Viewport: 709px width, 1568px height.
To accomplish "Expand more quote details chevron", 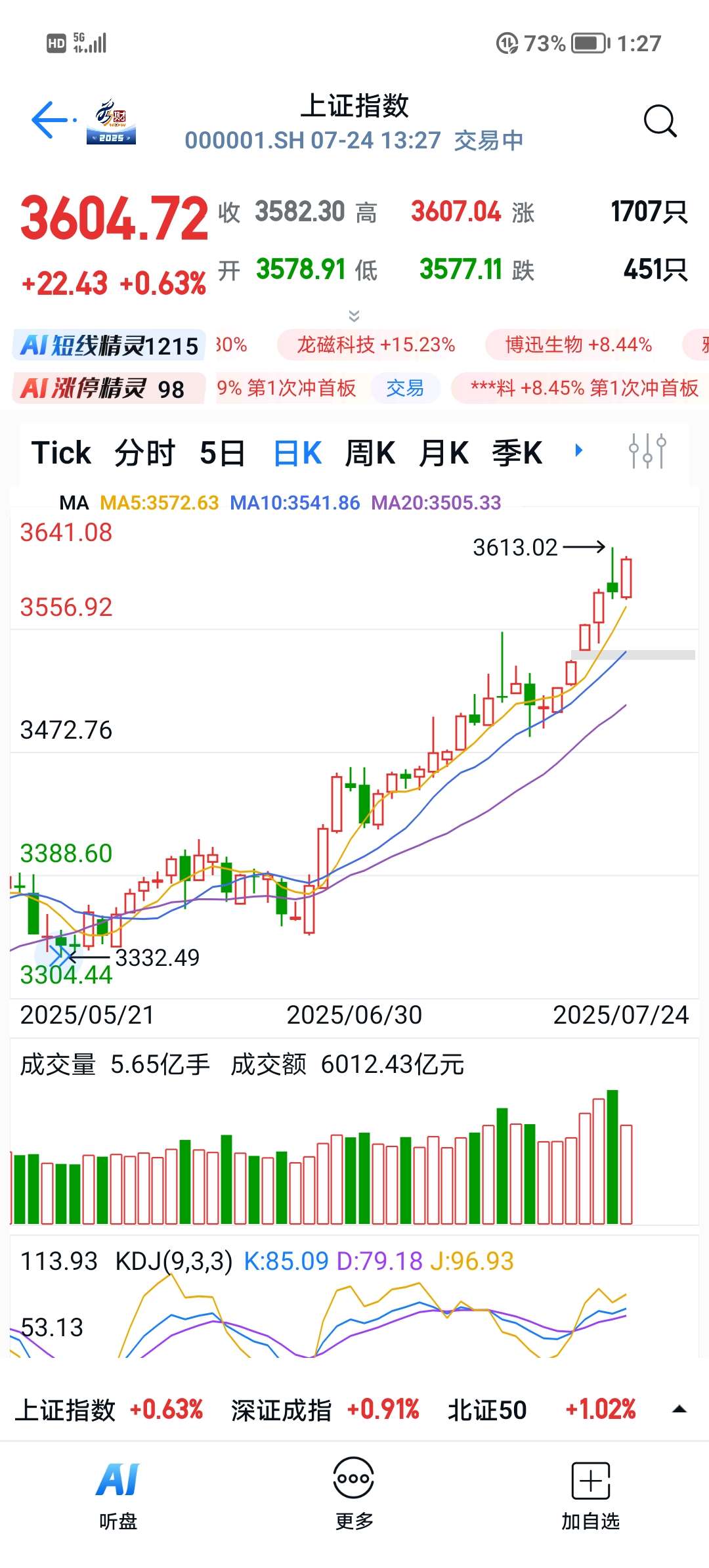I will tap(354, 316).
